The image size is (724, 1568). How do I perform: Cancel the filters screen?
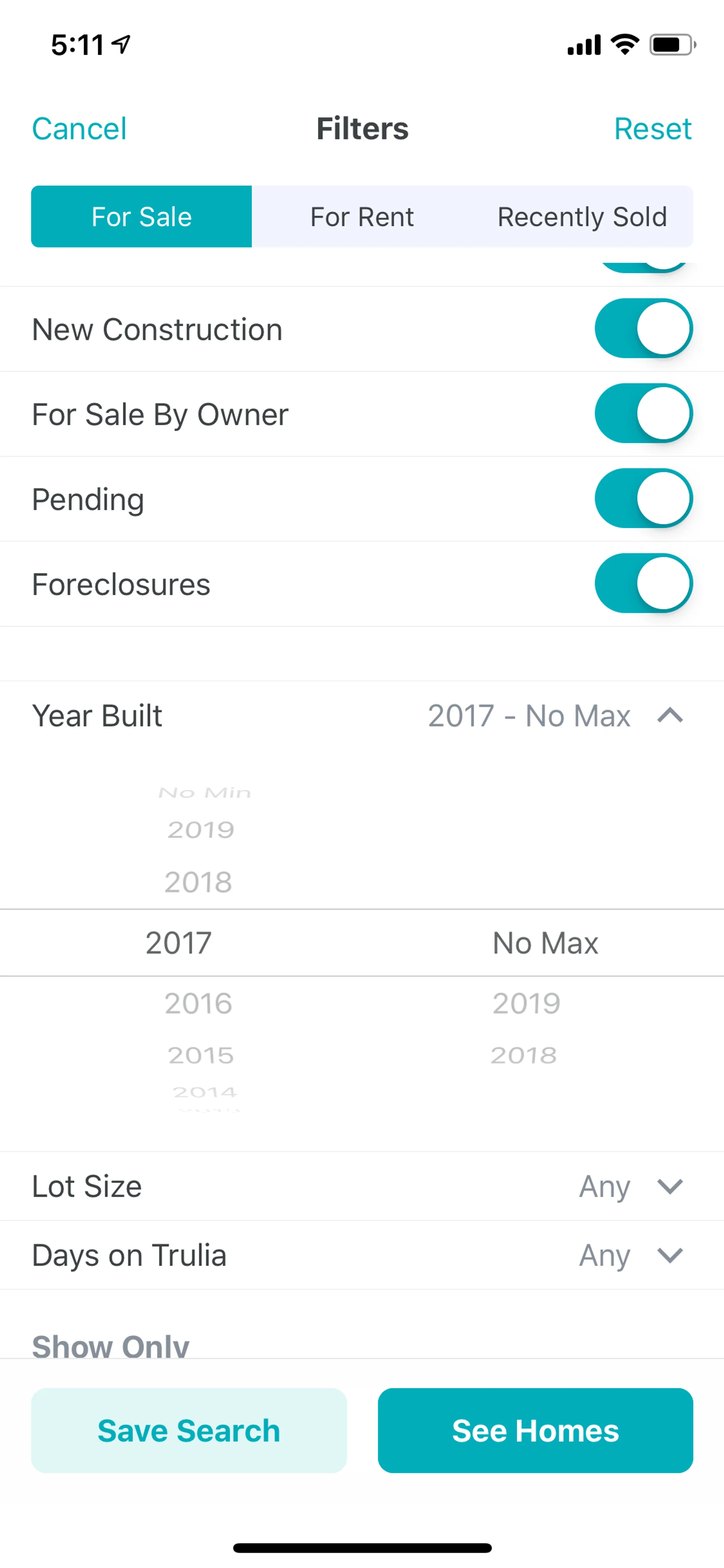pos(79,129)
